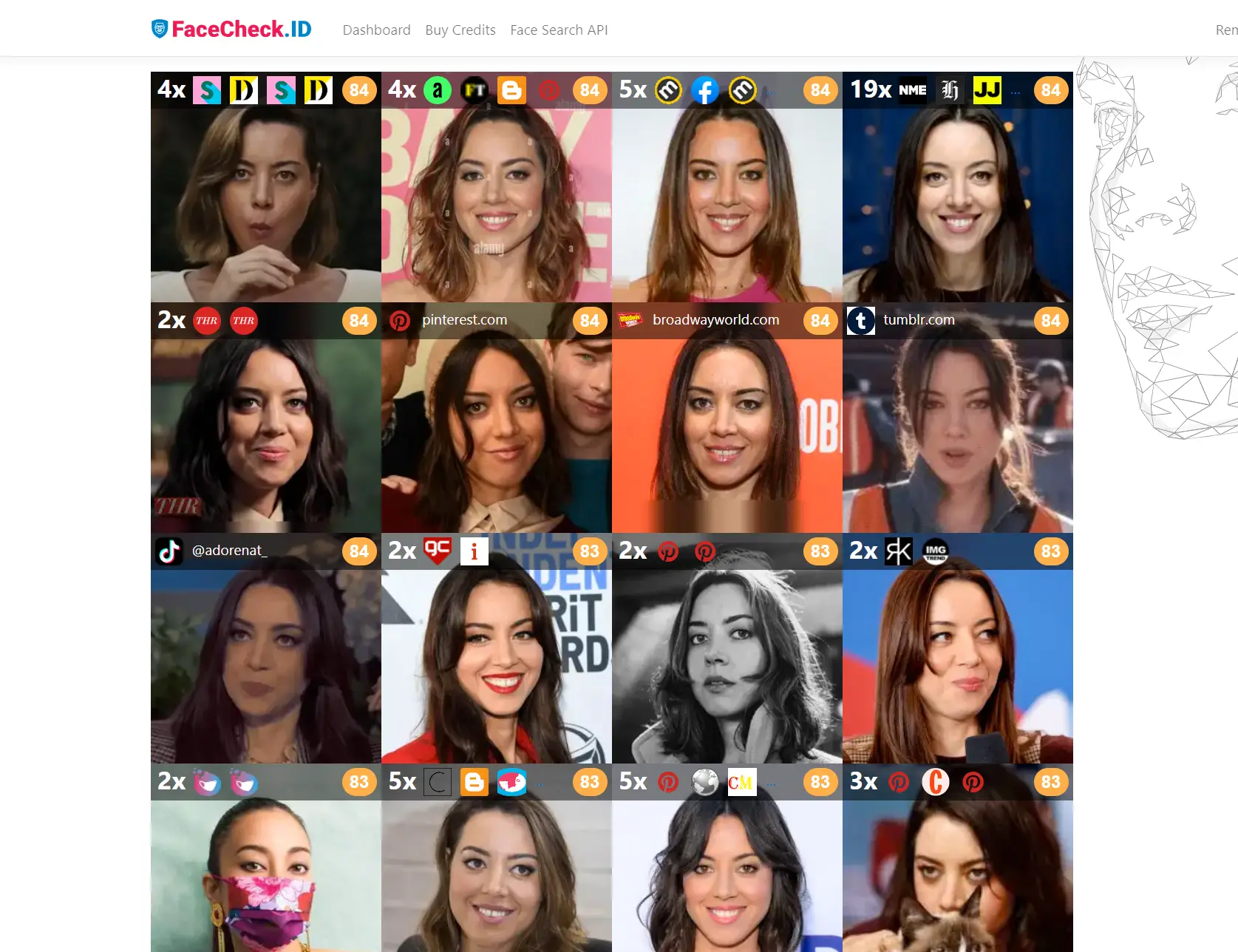
Task: Open the 5x result with Facebook source
Action: coord(727,200)
